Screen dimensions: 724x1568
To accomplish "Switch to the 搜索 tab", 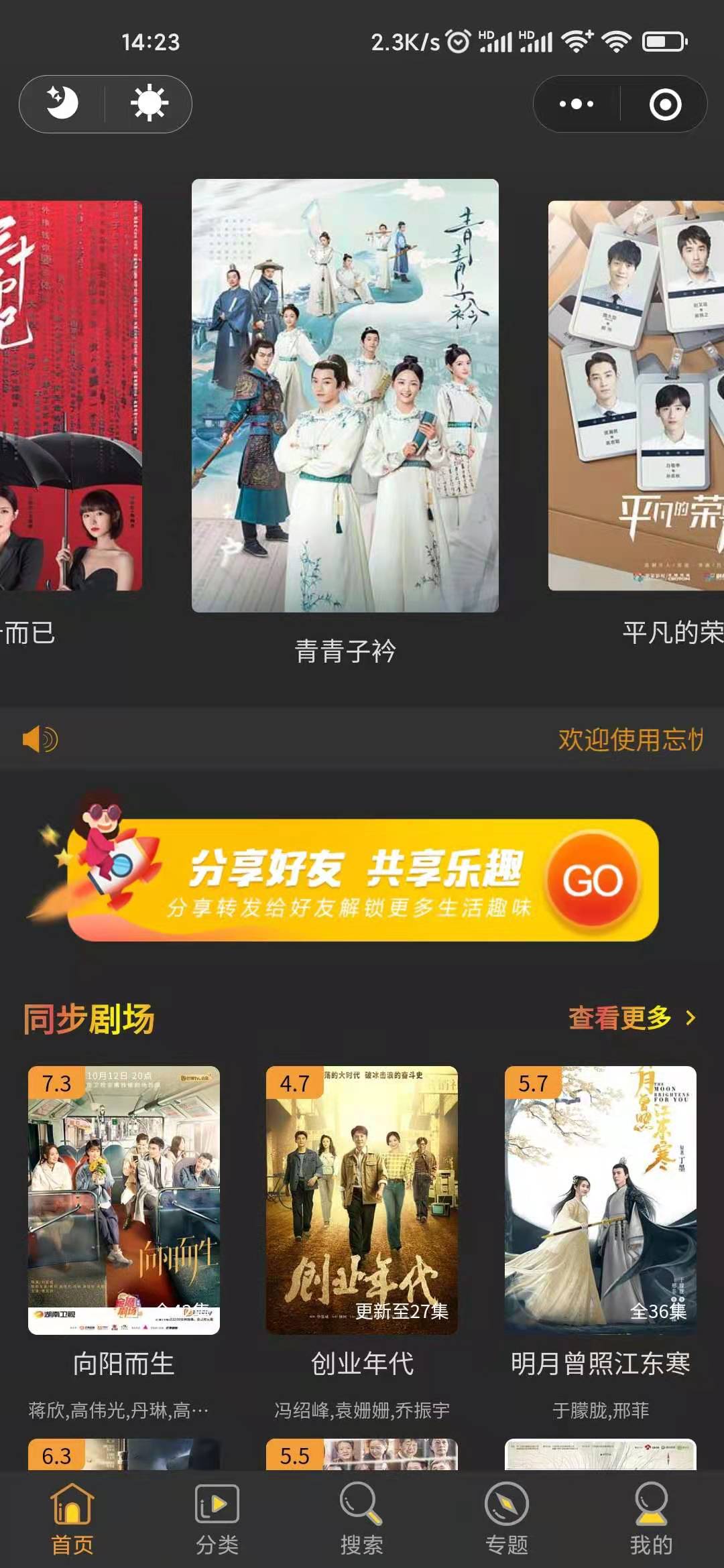I will coord(362,1519).
